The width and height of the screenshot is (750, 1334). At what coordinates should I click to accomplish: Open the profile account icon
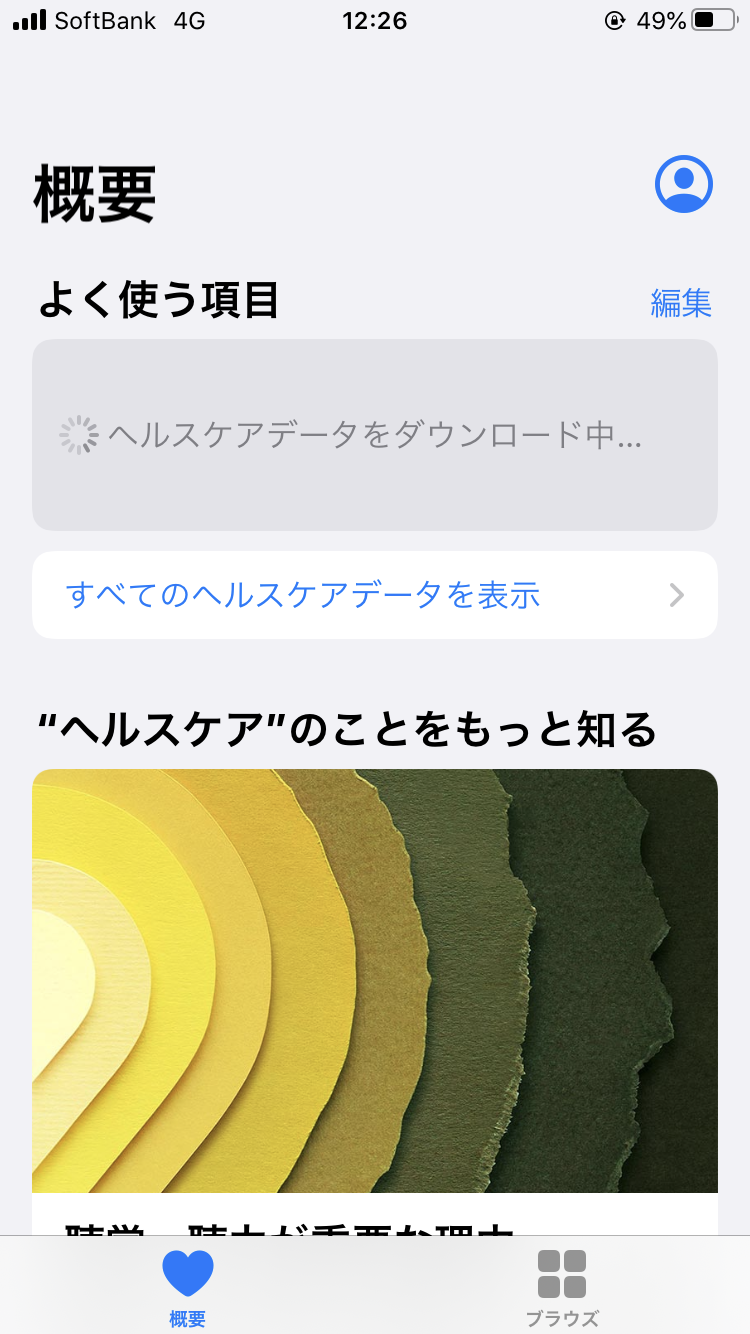(683, 184)
